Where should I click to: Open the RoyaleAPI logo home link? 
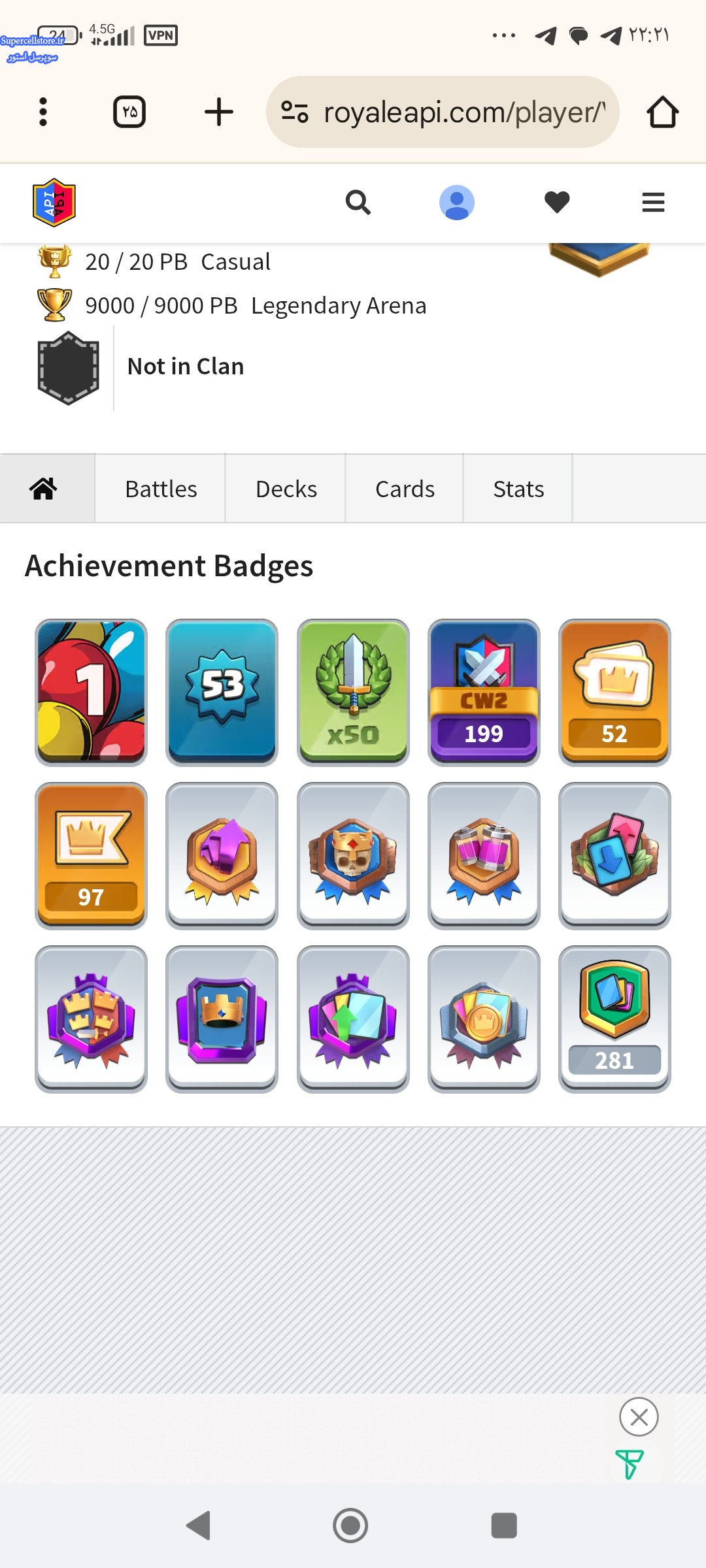(54, 203)
